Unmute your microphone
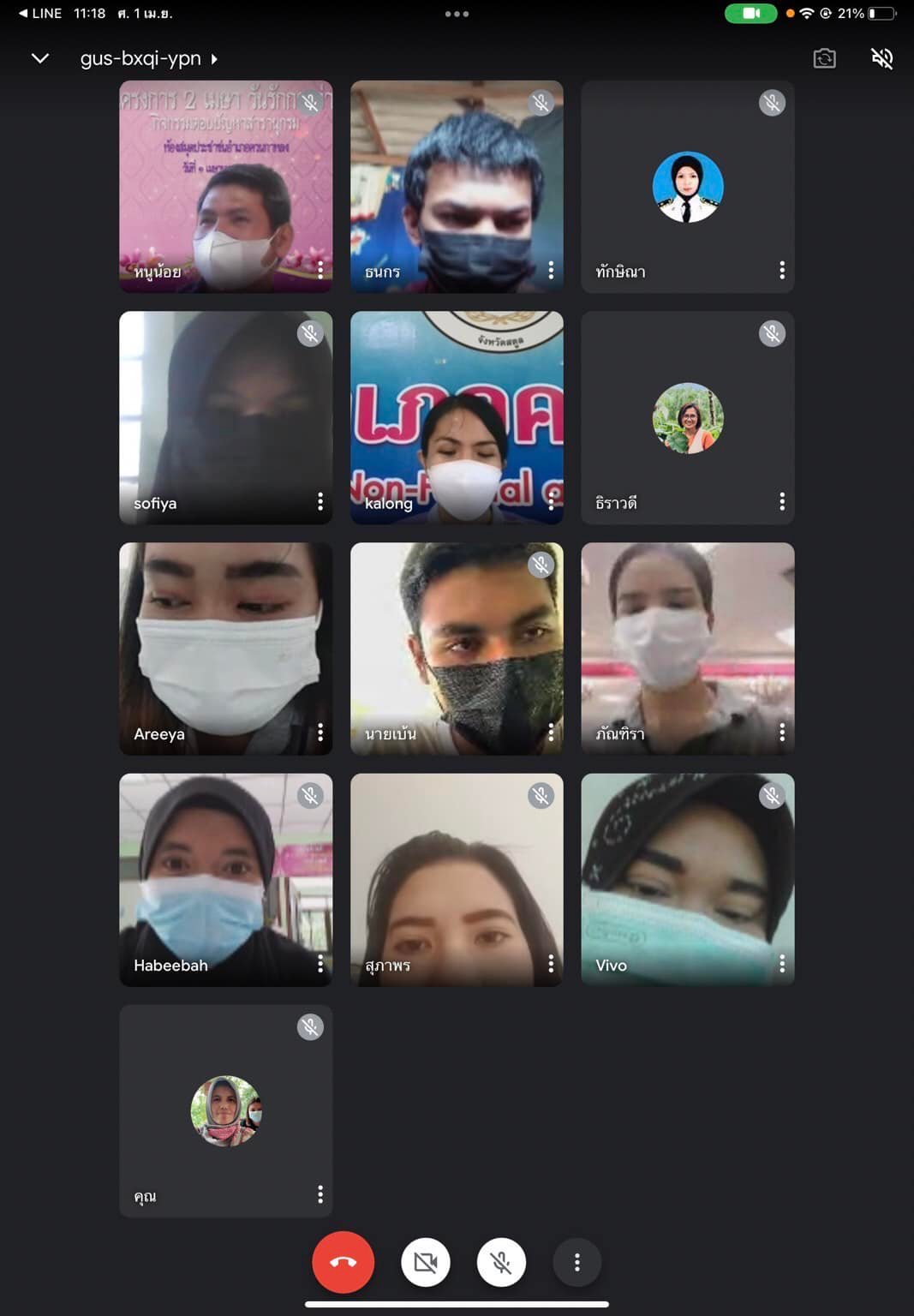914x1316 pixels. coord(501,1262)
